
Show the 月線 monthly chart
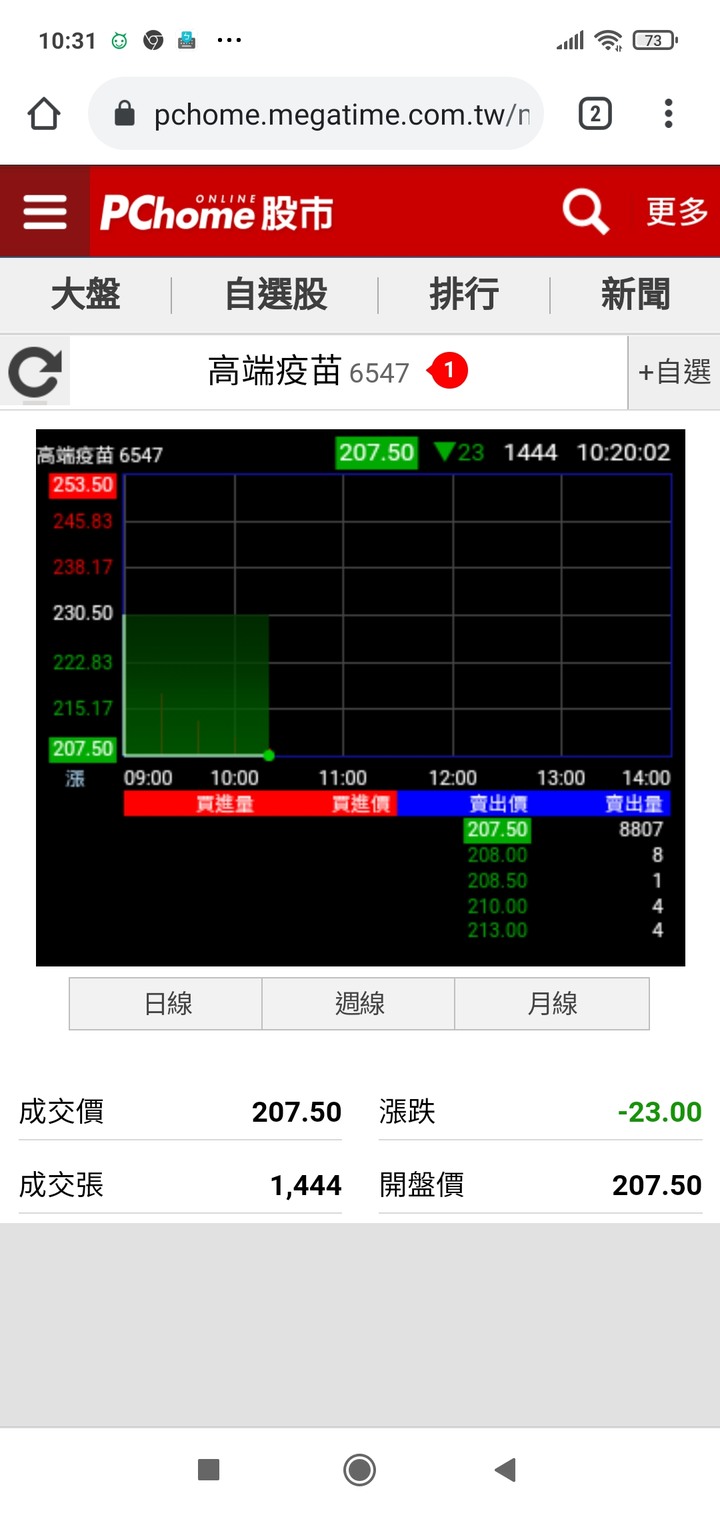coord(552,1004)
